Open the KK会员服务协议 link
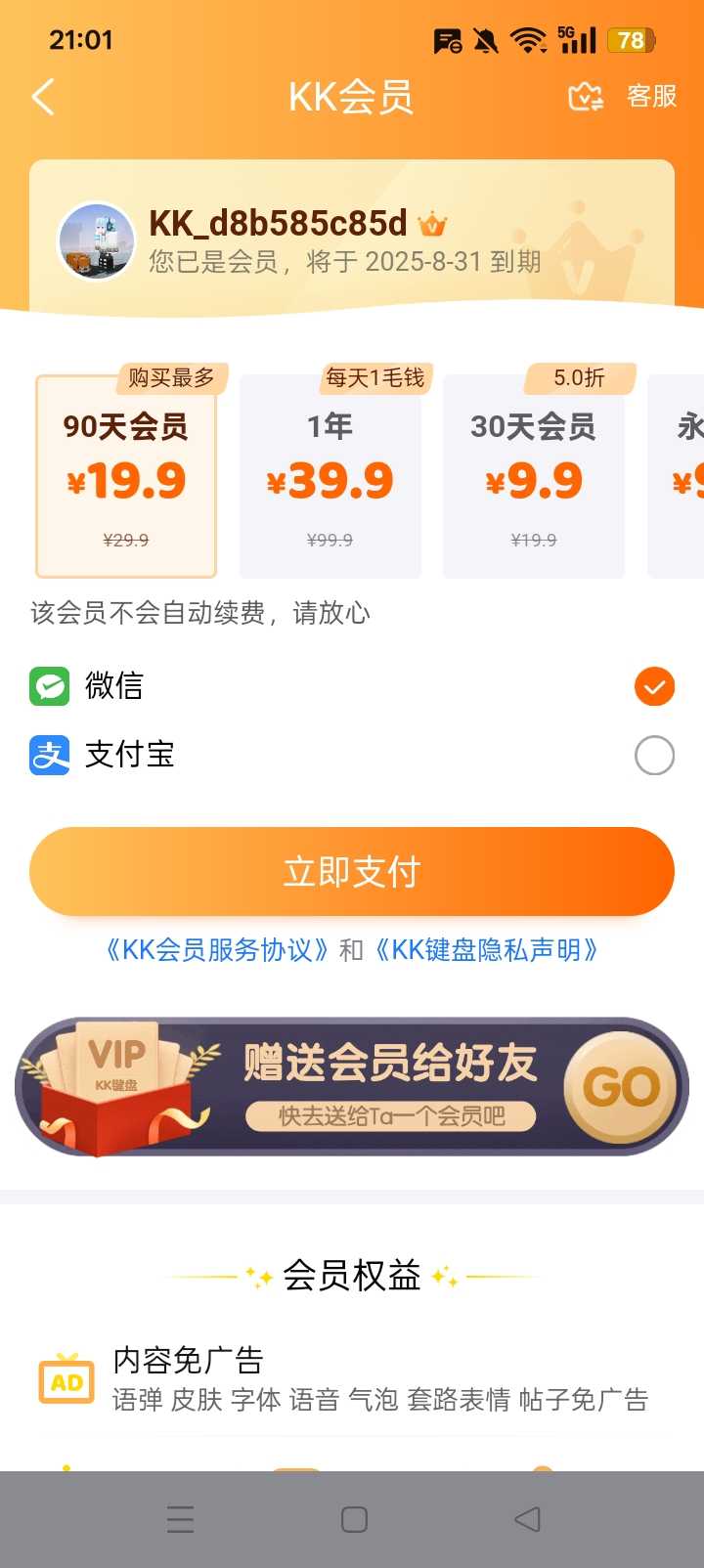This screenshot has width=704, height=1568. click(217, 950)
